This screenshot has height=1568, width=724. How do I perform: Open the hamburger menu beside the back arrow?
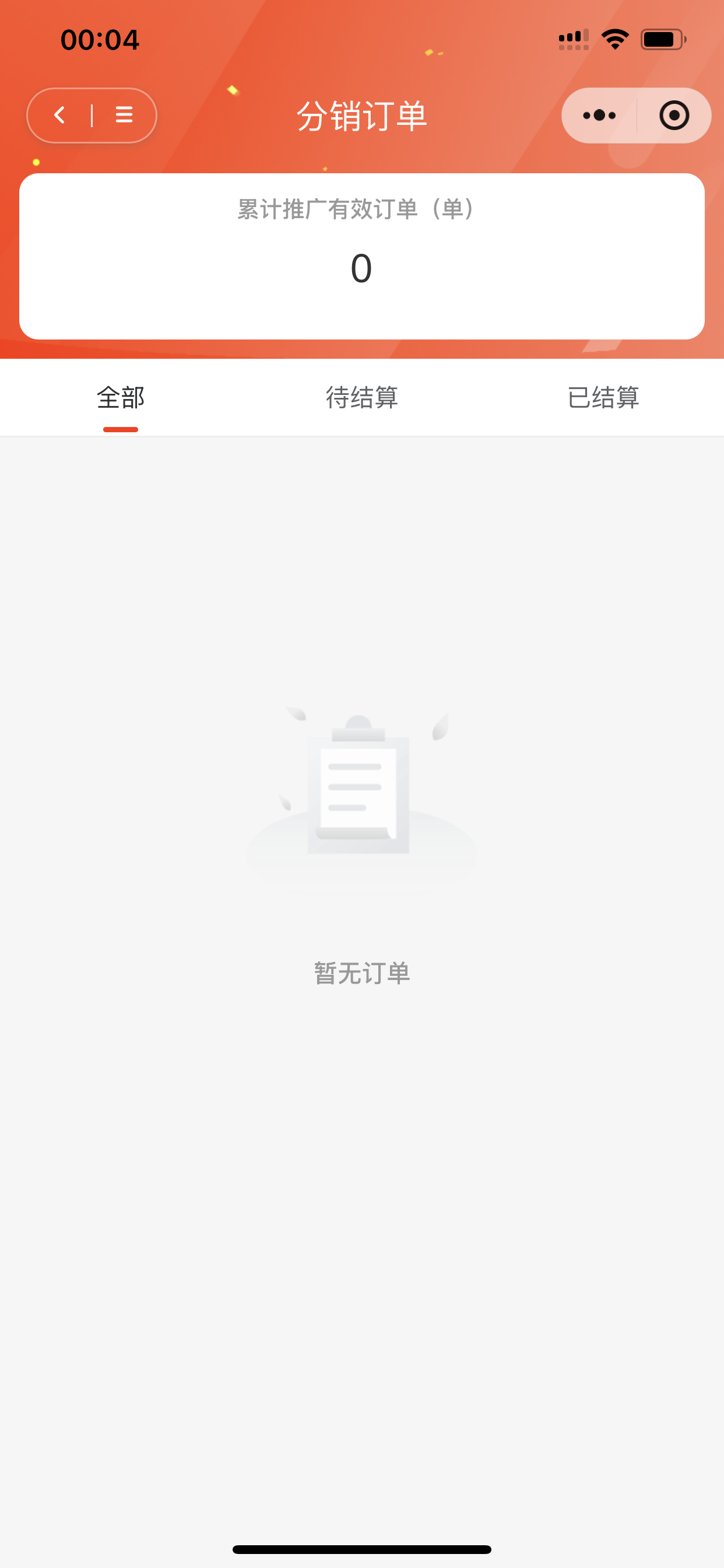click(x=124, y=115)
